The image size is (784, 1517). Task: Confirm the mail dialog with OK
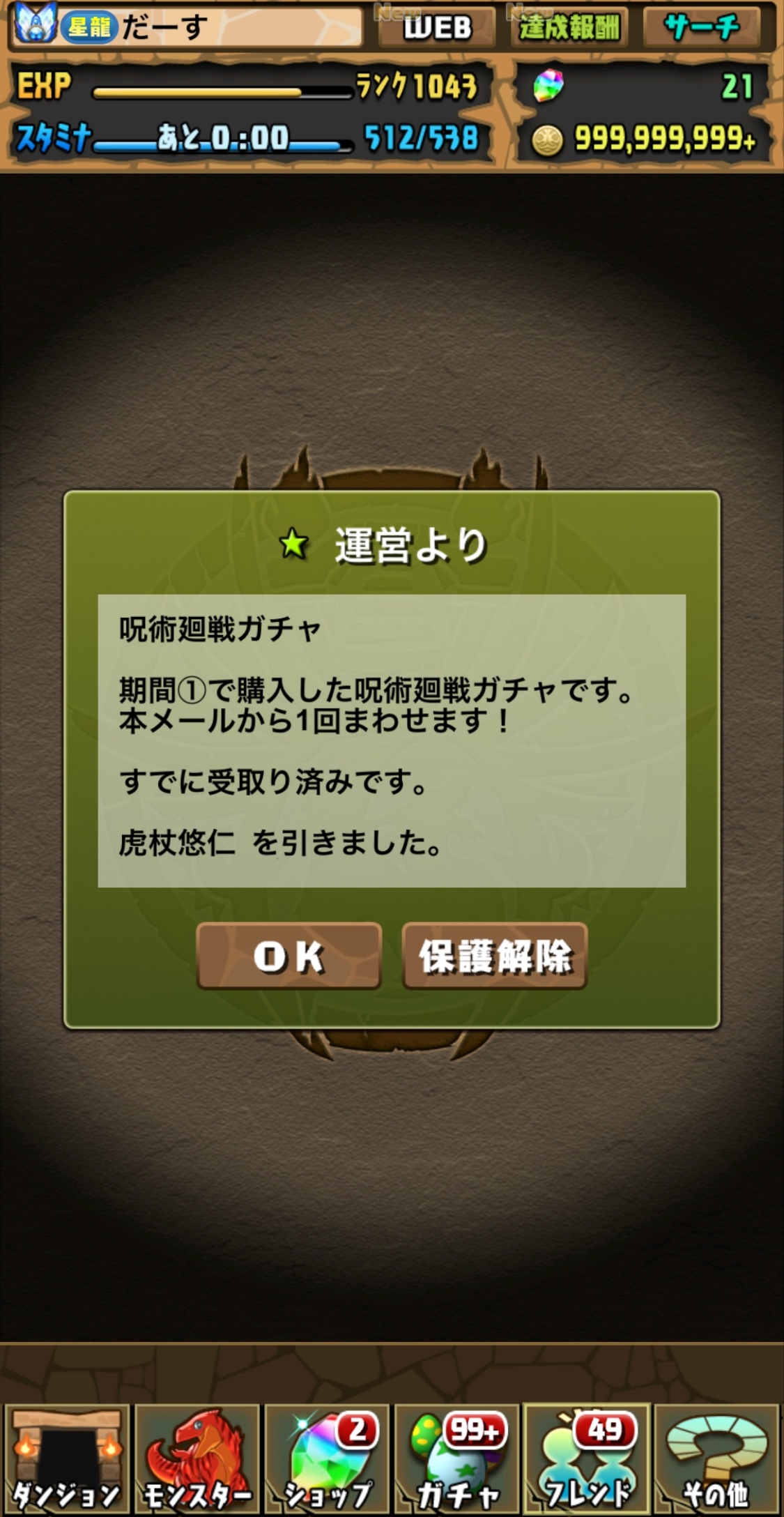289,956
